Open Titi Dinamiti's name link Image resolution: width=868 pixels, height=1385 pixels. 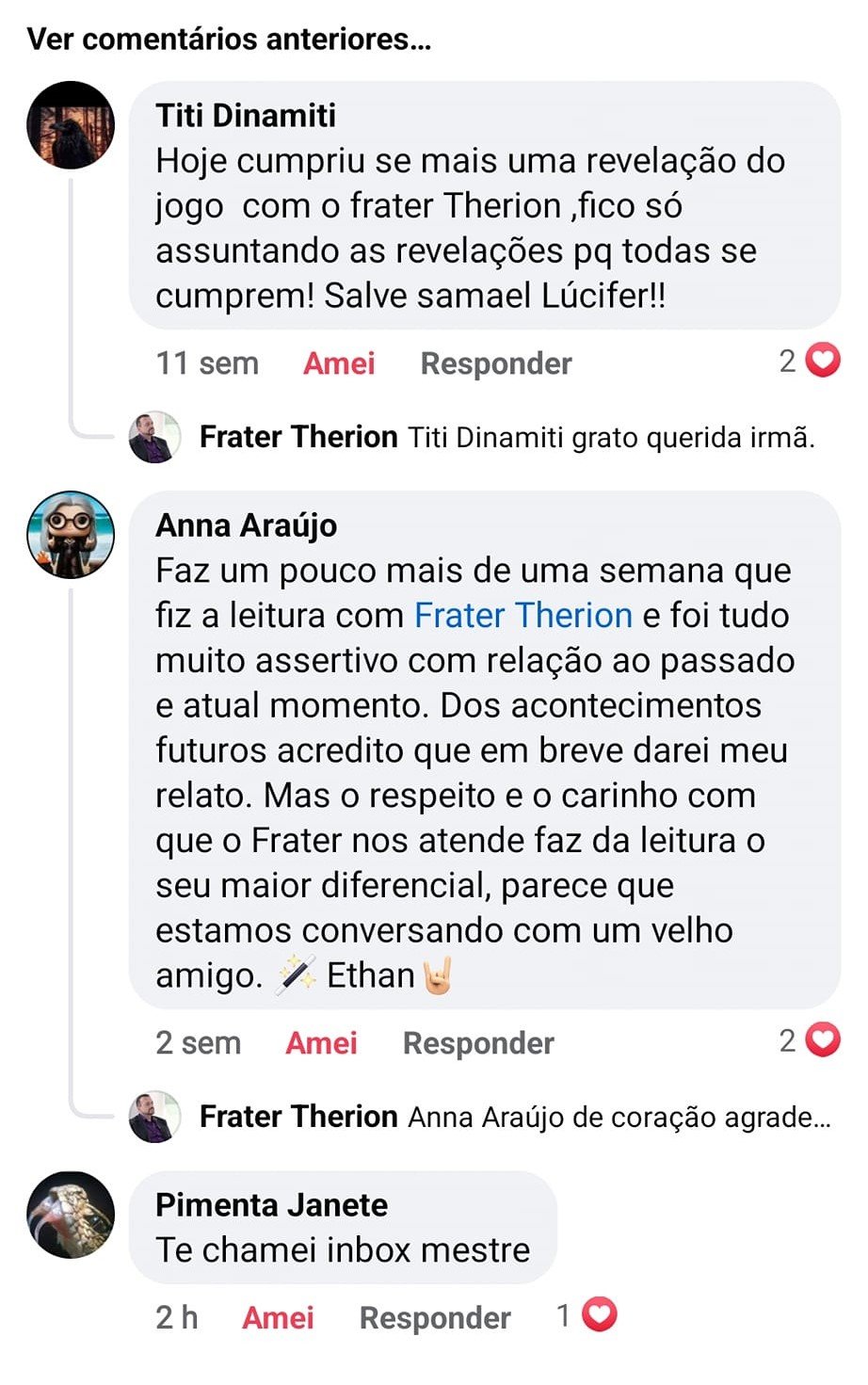[x=246, y=116]
